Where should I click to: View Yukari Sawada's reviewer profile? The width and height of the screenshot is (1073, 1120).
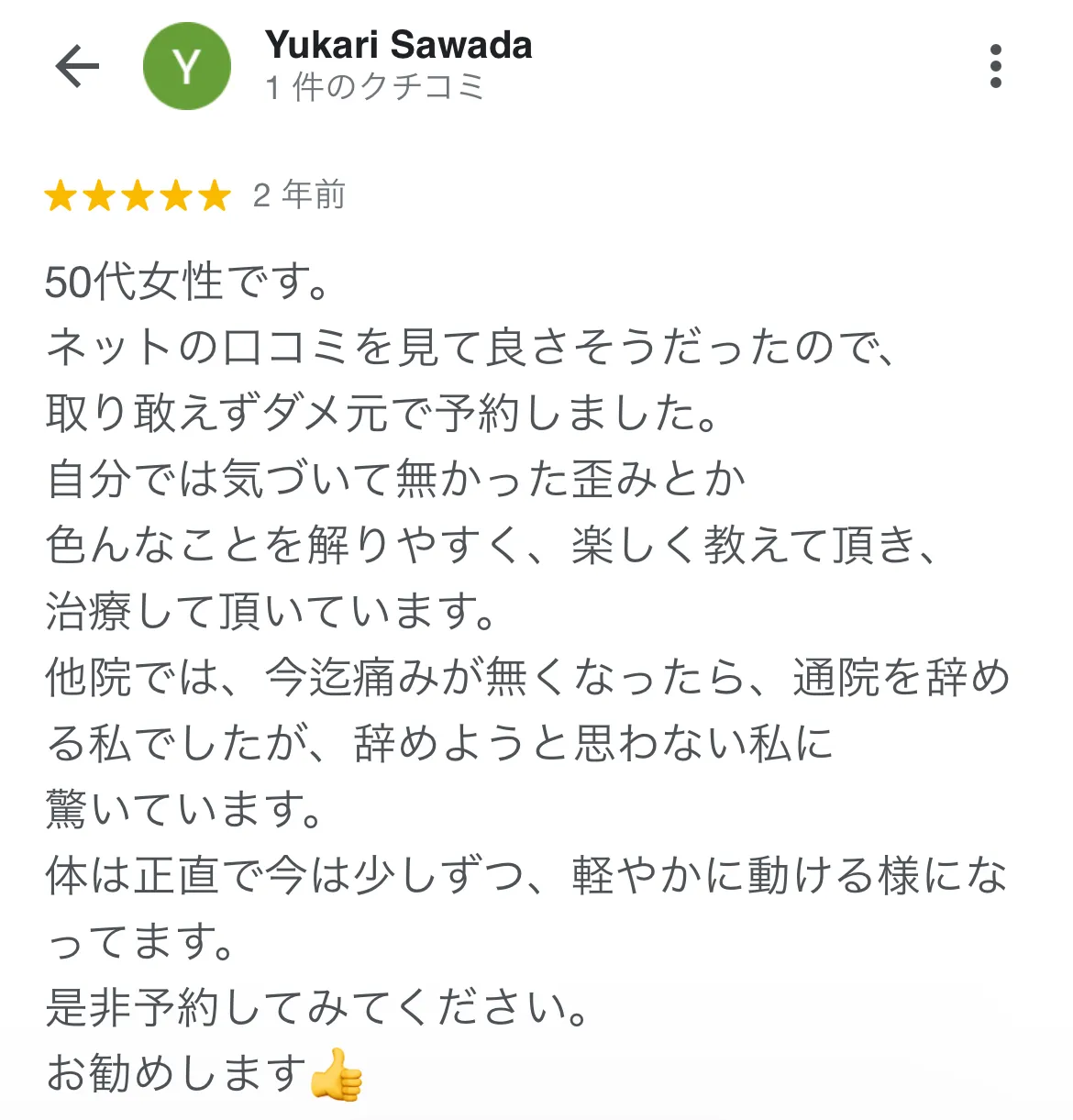(398, 46)
